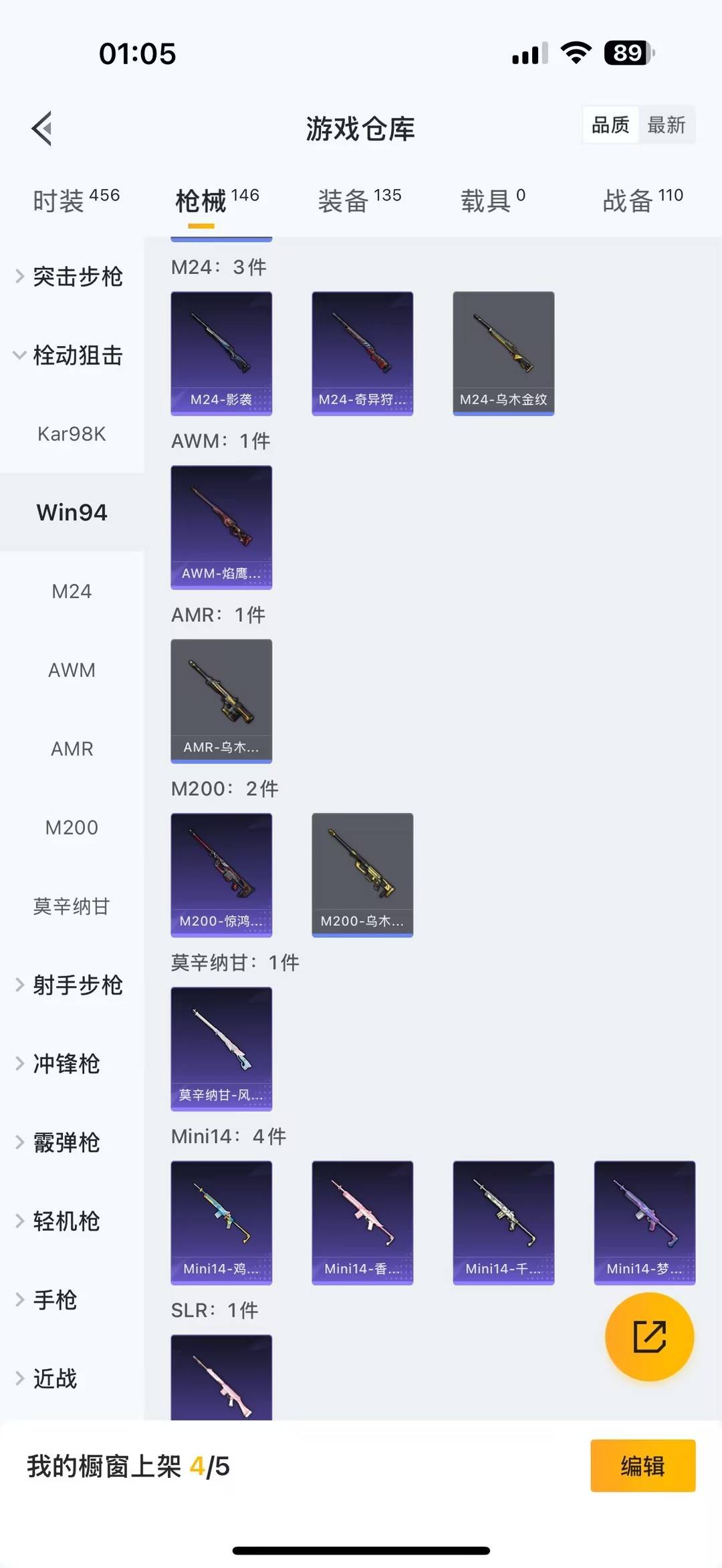Tap the orange share floating button
Image resolution: width=722 pixels, height=1568 pixels.
point(649,1337)
